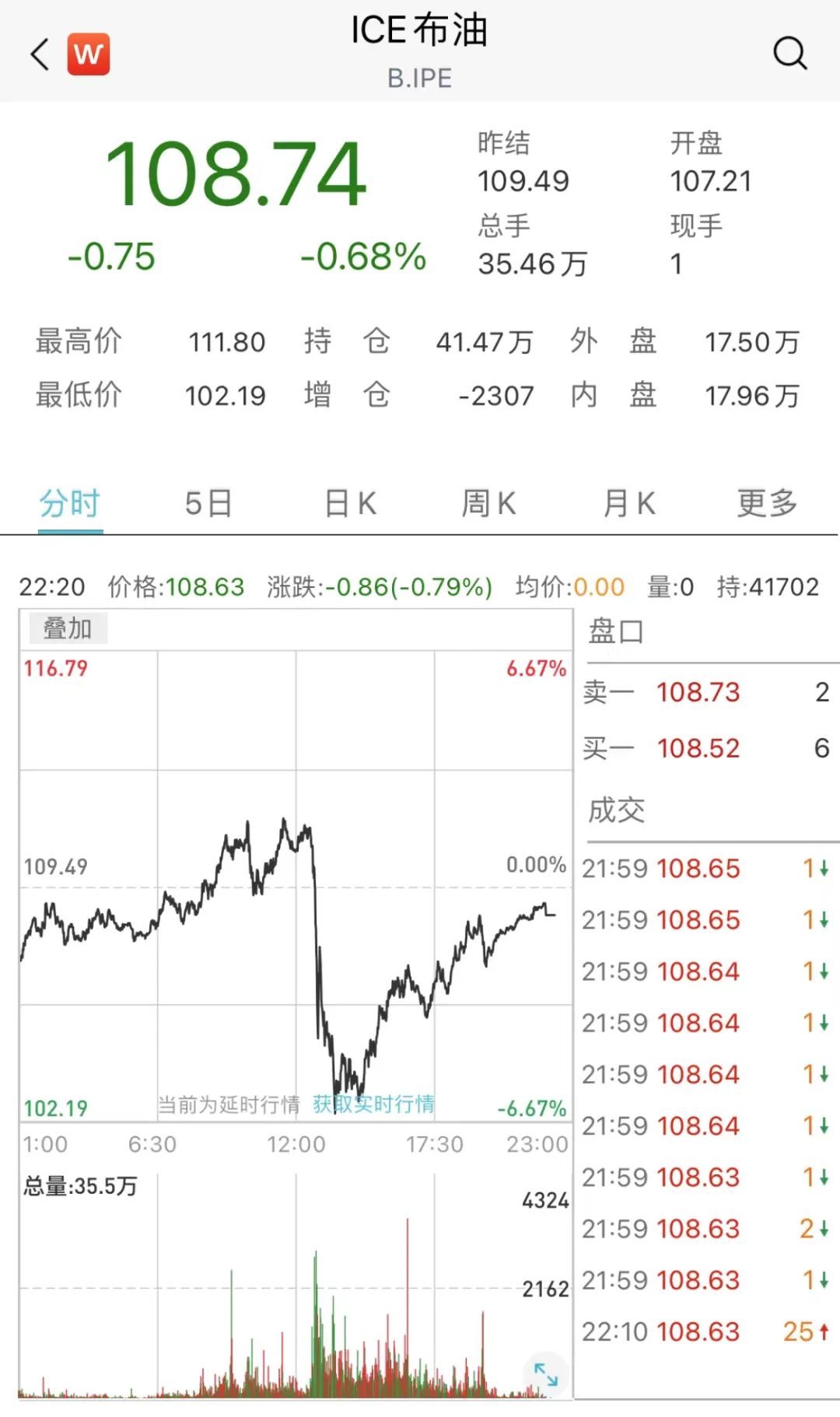Go back using the arrow icon
The width and height of the screenshot is (840, 1417).
[40, 54]
